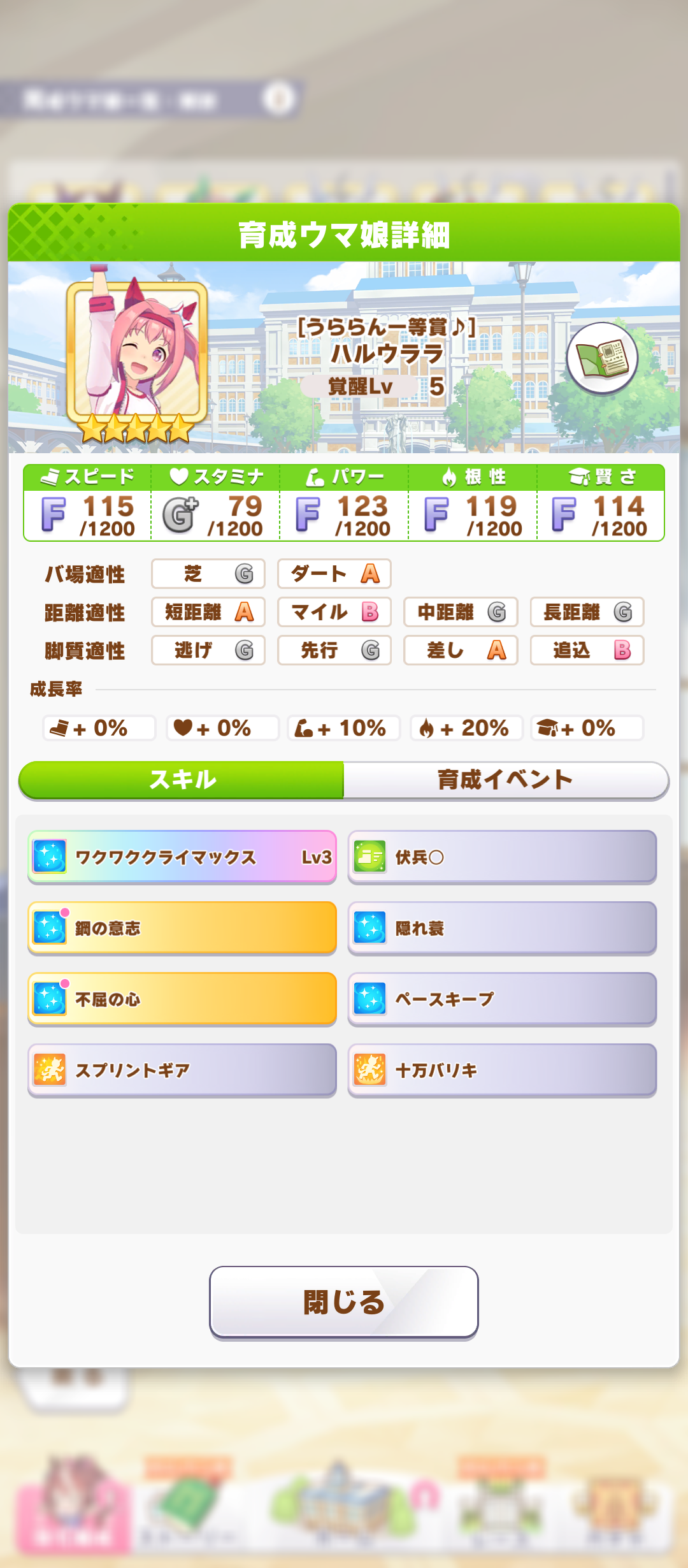The width and height of the screenshot is (688, 1568).
Task: Select the スキル tab
Action: tap(182, 780)
